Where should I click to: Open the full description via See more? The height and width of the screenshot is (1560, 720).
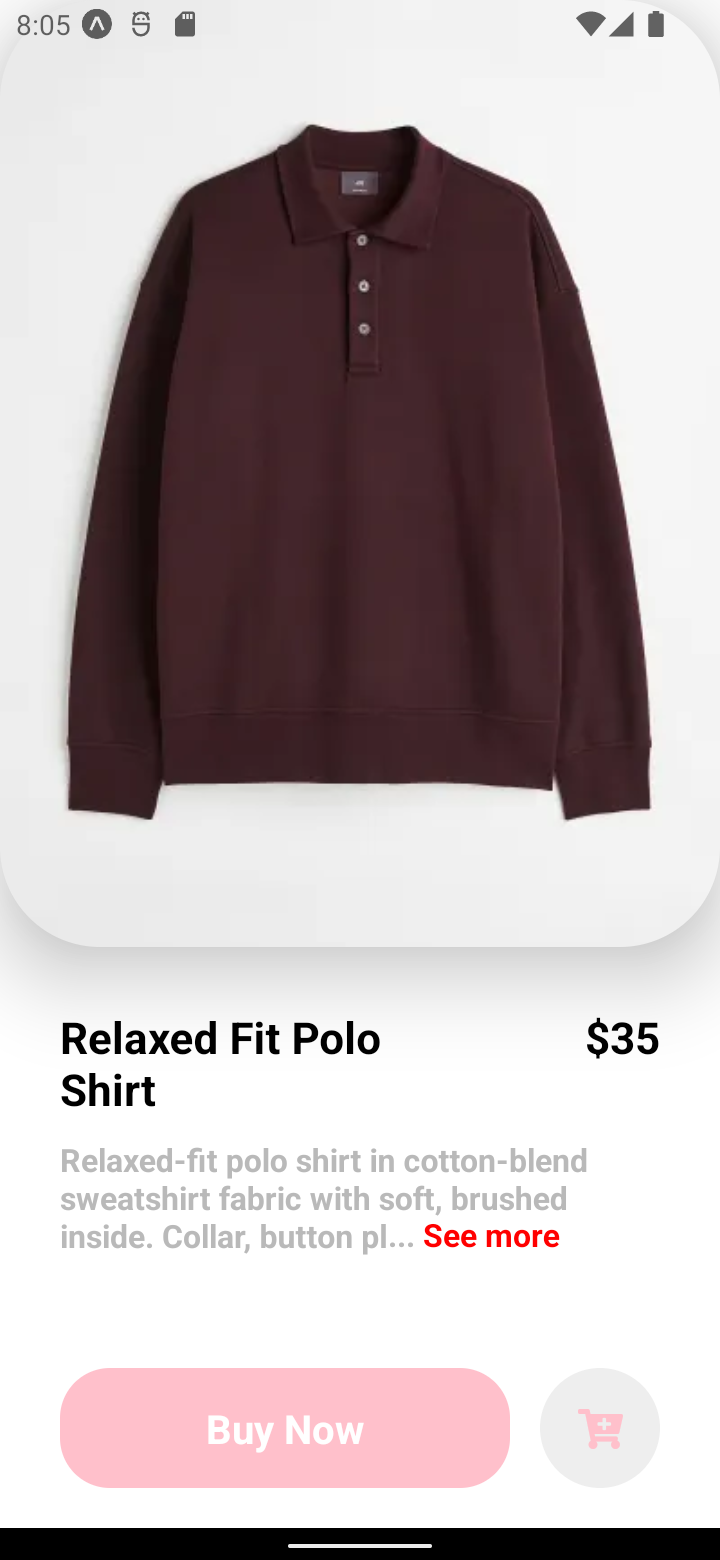click(x=490, y=1236)
